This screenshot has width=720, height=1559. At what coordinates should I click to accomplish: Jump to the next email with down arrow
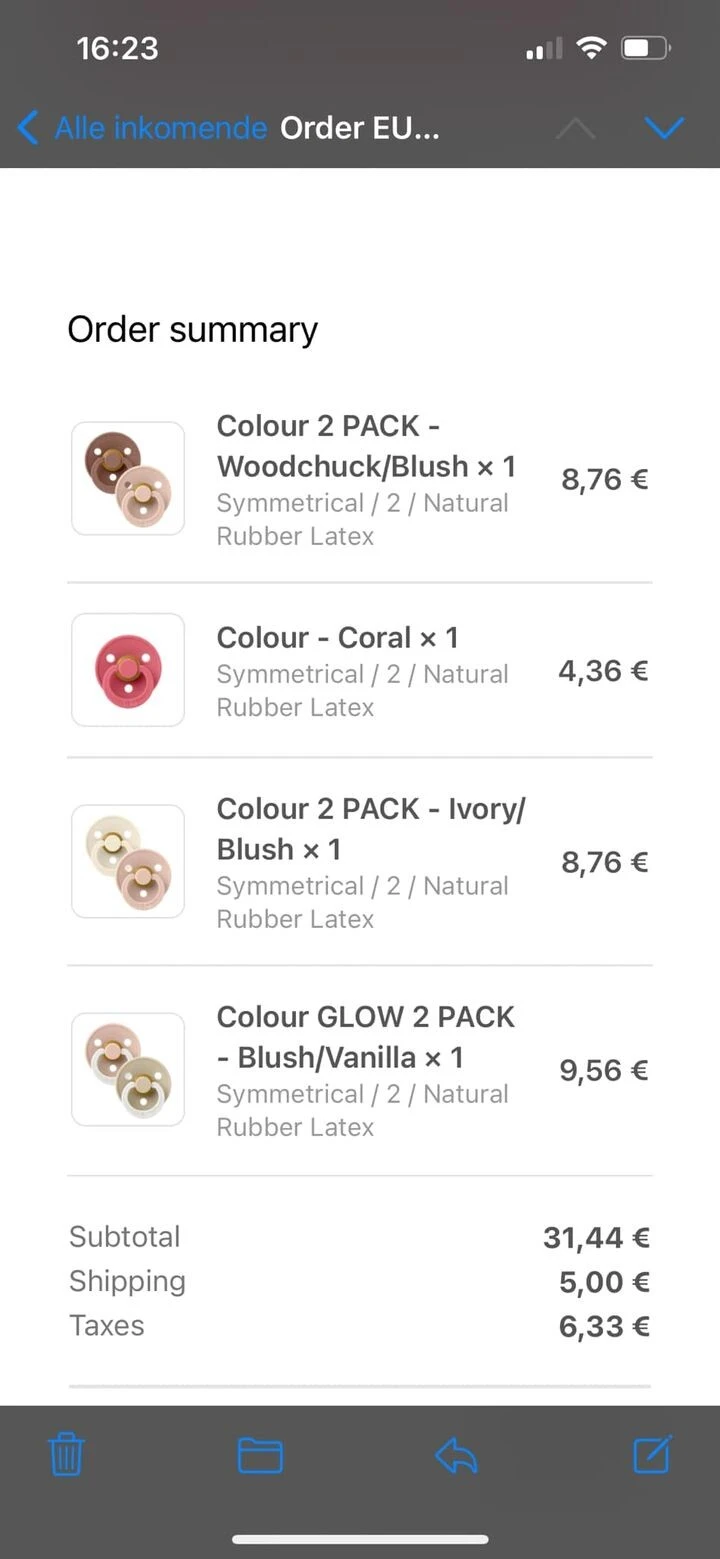pyautogui.click(x=664, y=128)
